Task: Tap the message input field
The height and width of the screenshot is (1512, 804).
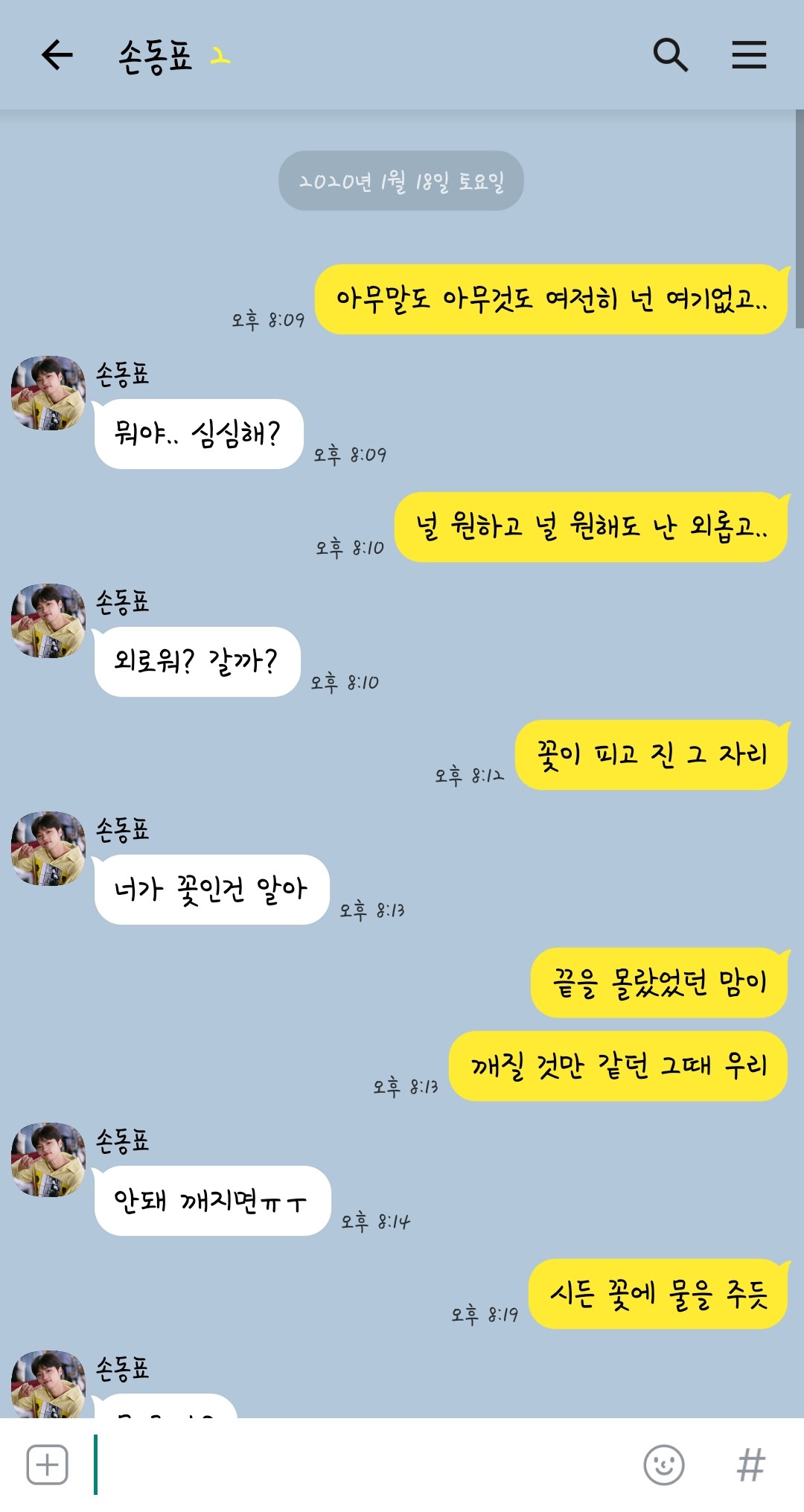Action: pos(365,1464)
